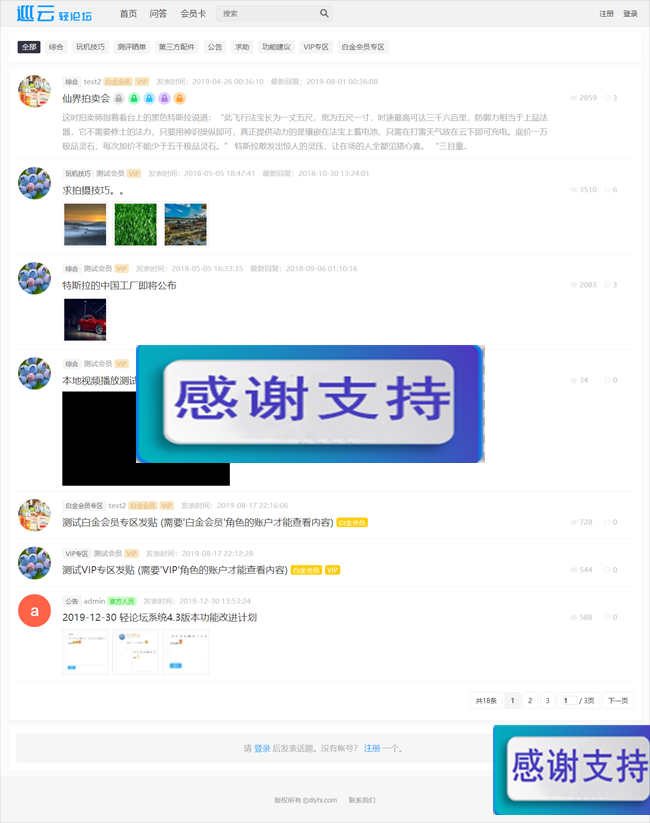This screenshot has width=650, height=823.
Task: Switch to the VIP专区 tab
Action: coord(316,47)
